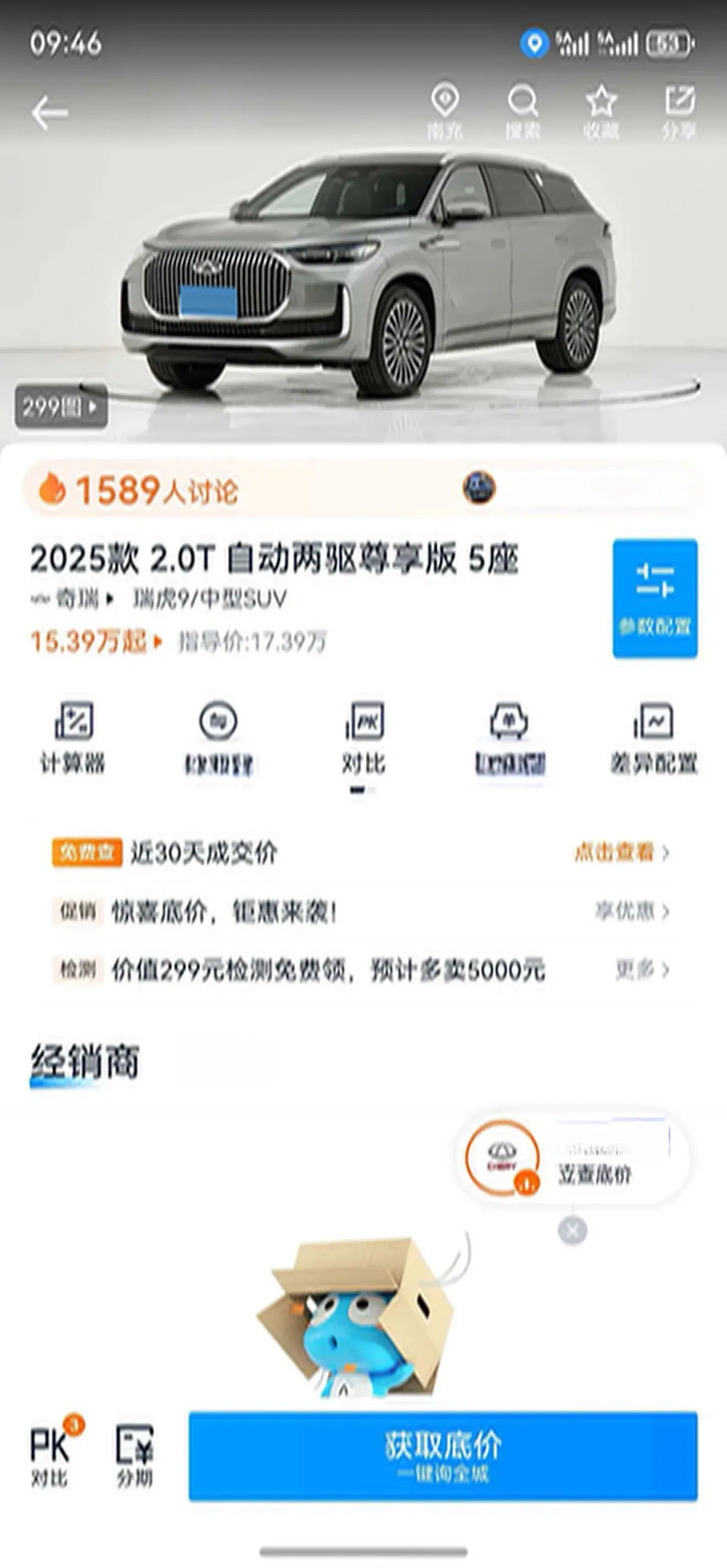
Task: View the 299图 photo gallery
Action: (x=61, y=406)
